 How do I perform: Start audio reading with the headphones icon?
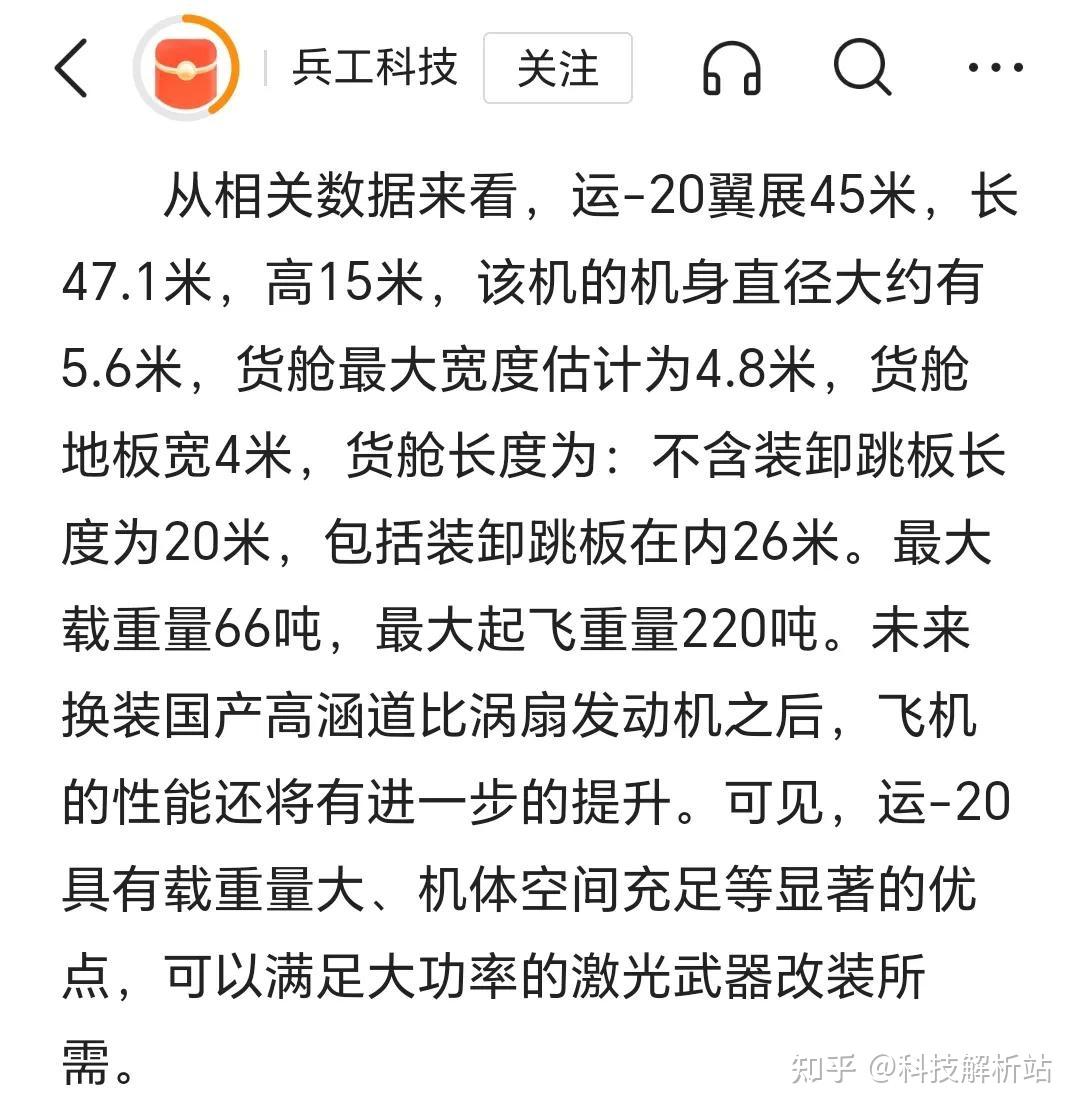coord(731,68)
